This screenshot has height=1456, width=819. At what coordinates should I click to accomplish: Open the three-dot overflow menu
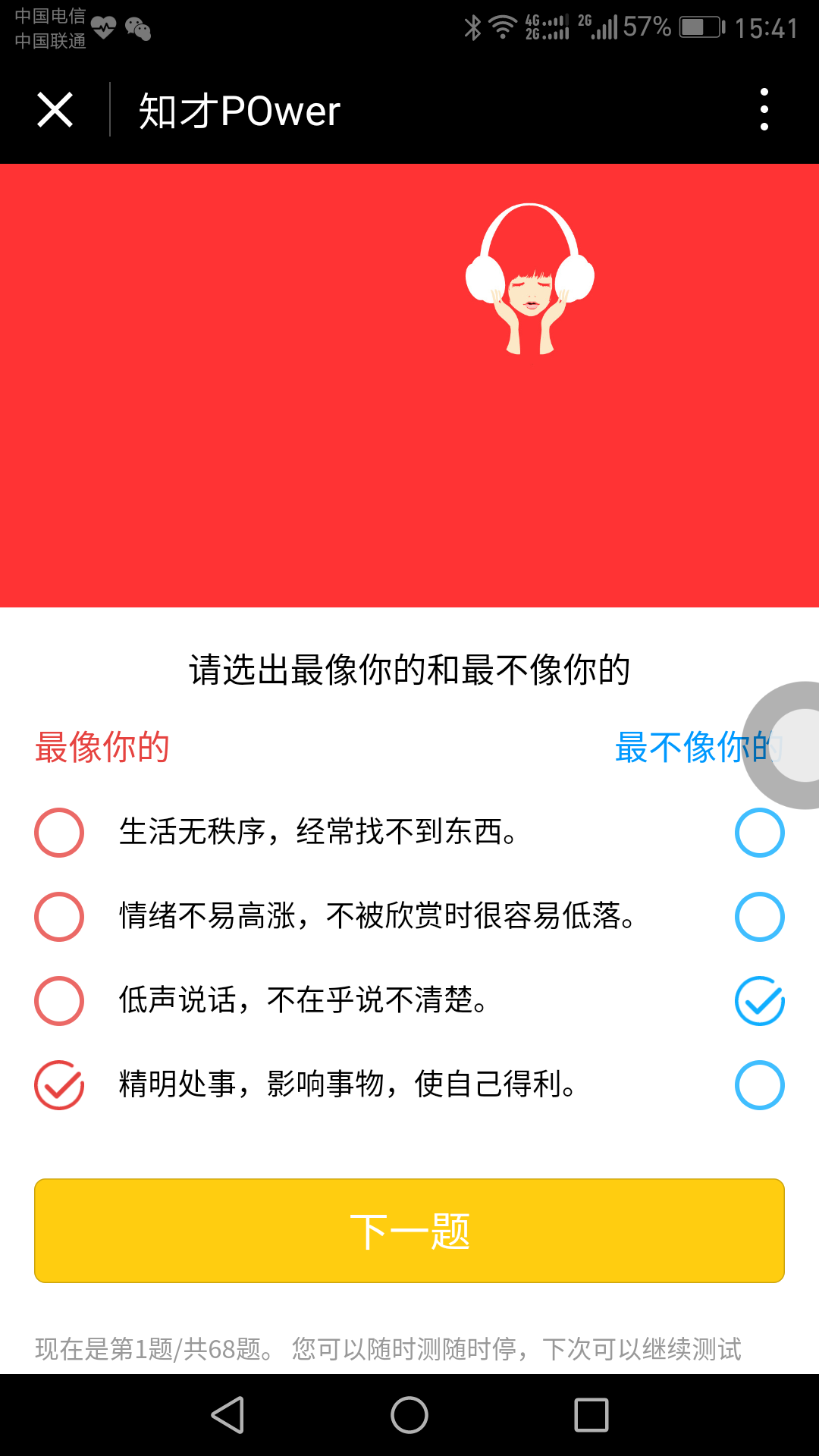click(764, 110)
